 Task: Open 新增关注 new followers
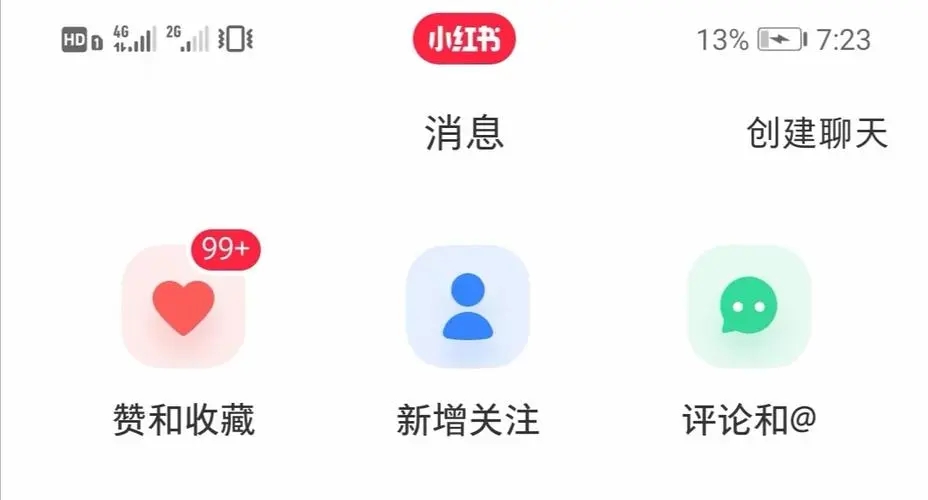[467, 307]
